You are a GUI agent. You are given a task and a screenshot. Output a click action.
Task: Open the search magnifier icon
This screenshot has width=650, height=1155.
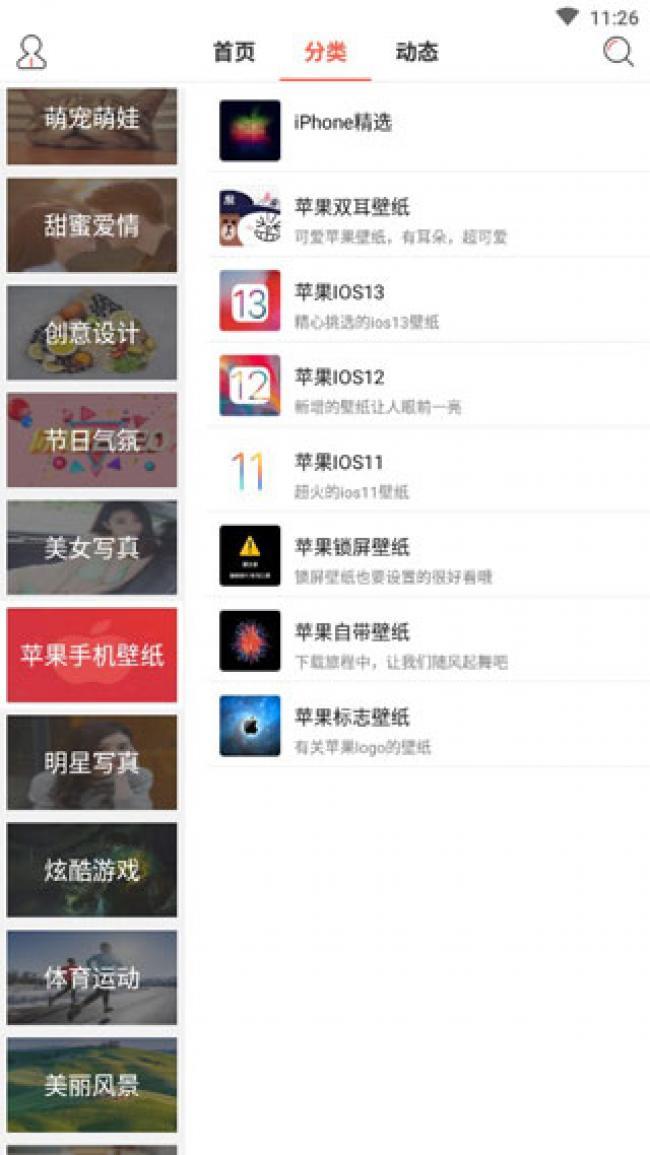[618, 52]
